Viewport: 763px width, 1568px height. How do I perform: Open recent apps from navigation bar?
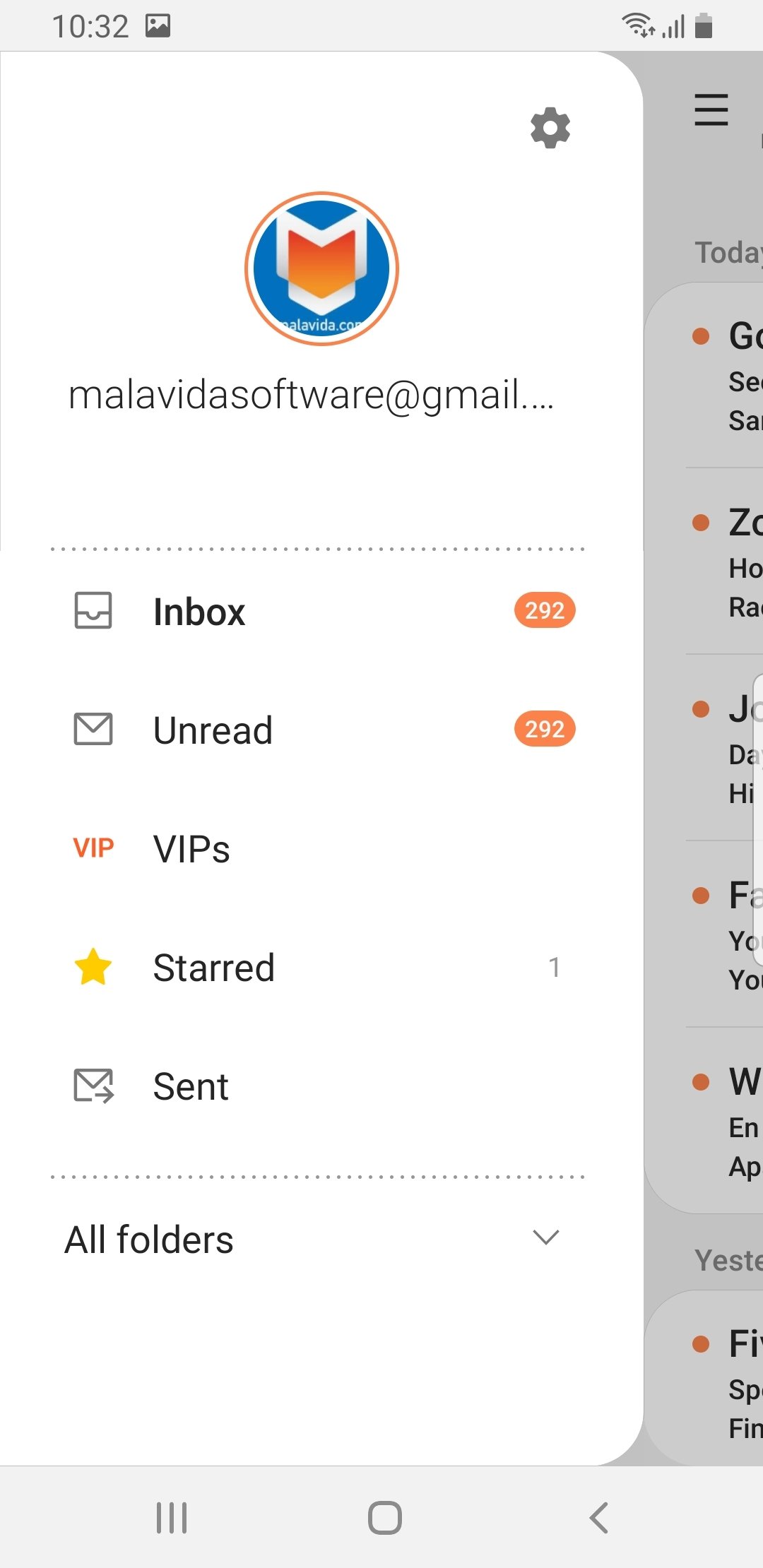pos(172,1517)
